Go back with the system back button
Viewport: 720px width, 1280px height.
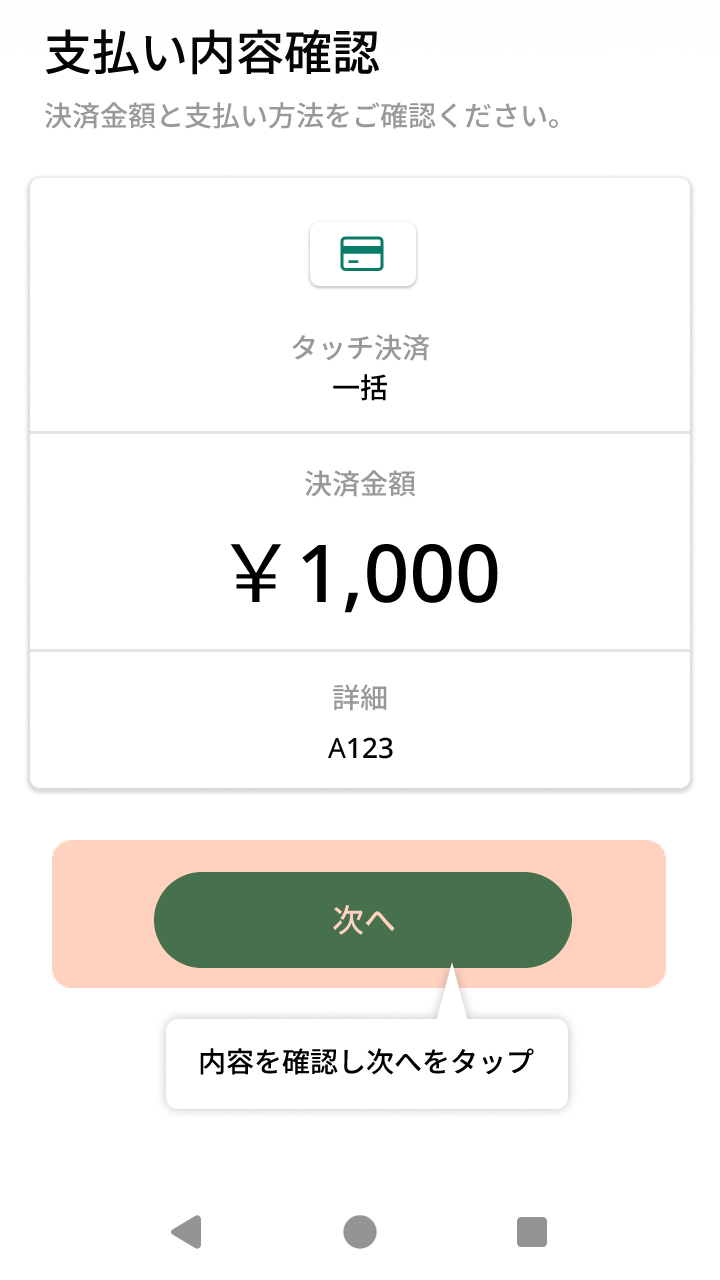(x=187, y=1232)
